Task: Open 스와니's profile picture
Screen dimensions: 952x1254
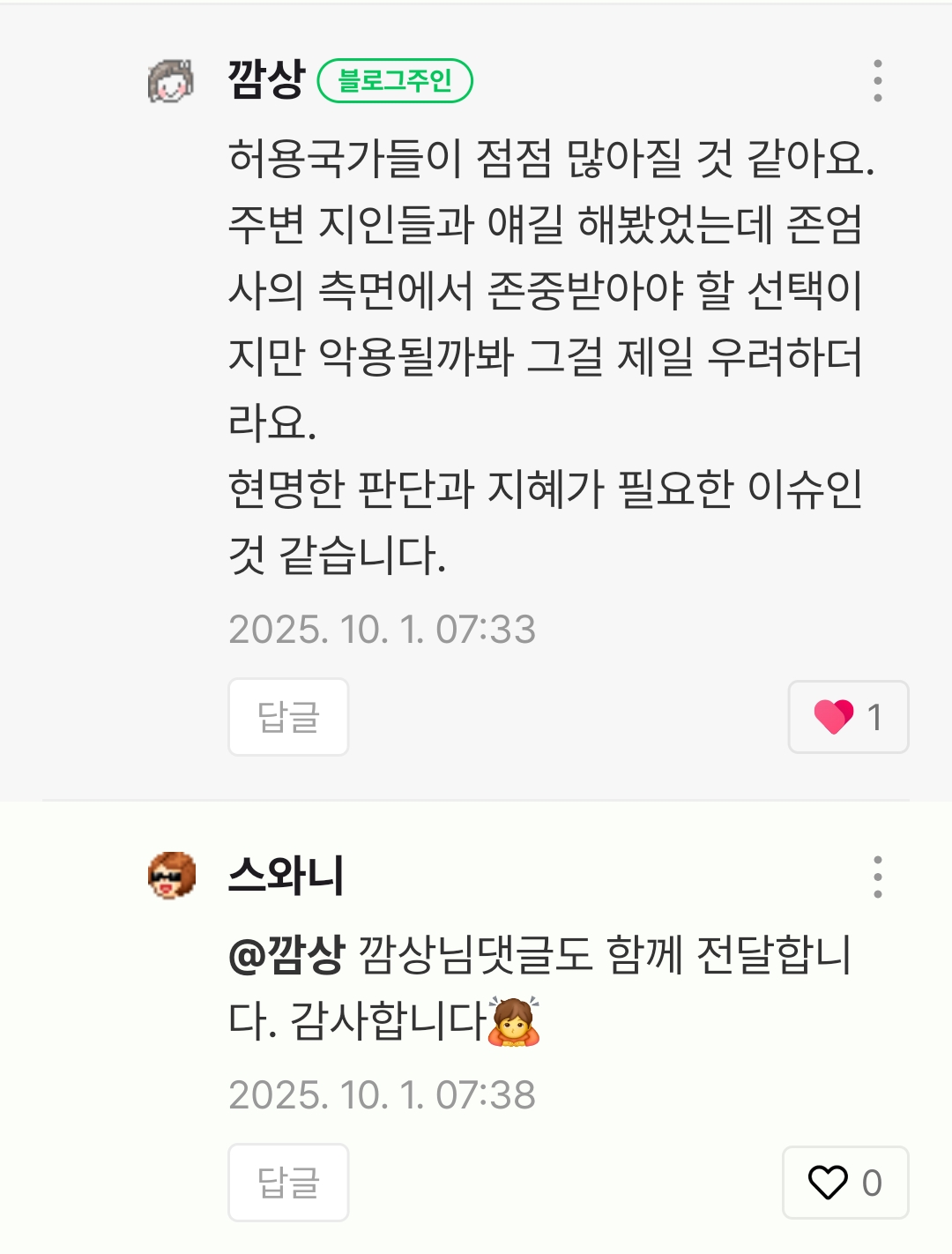Action: 171,875
